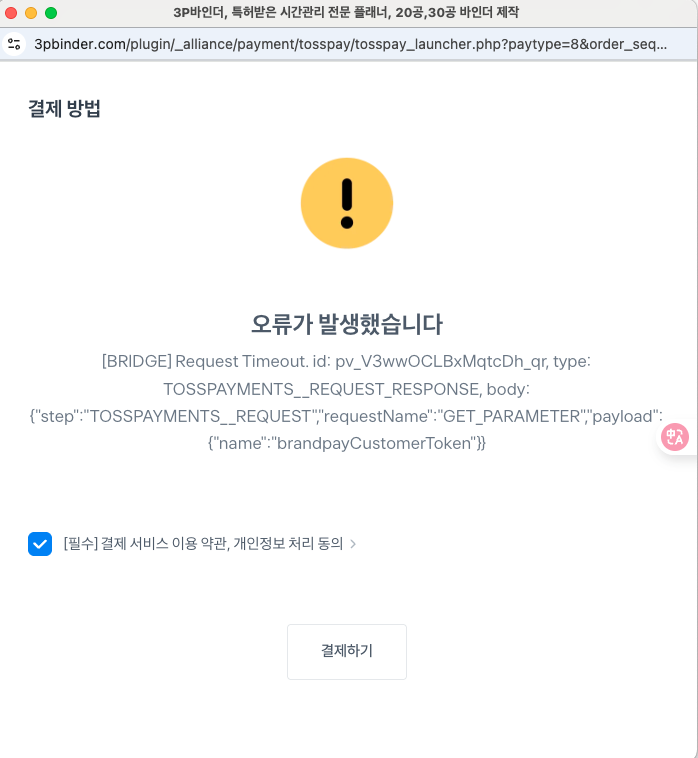This screenshot has height=758, width=698.
Task: Open the site info icon in address bar
Action: click(x=14, y=44)
